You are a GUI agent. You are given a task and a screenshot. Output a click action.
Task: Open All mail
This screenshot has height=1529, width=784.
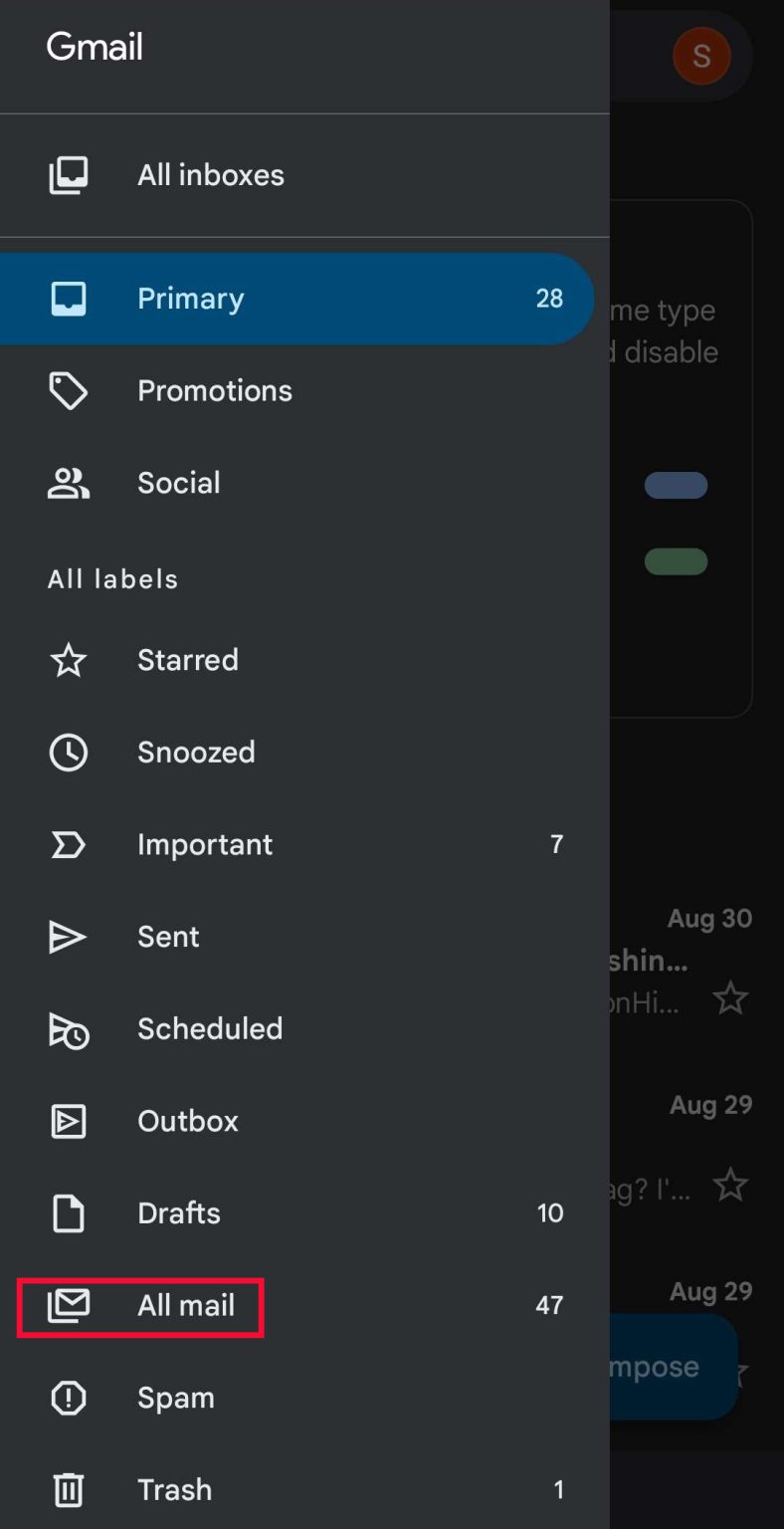pyautogui.click(x=185, y=1306)
